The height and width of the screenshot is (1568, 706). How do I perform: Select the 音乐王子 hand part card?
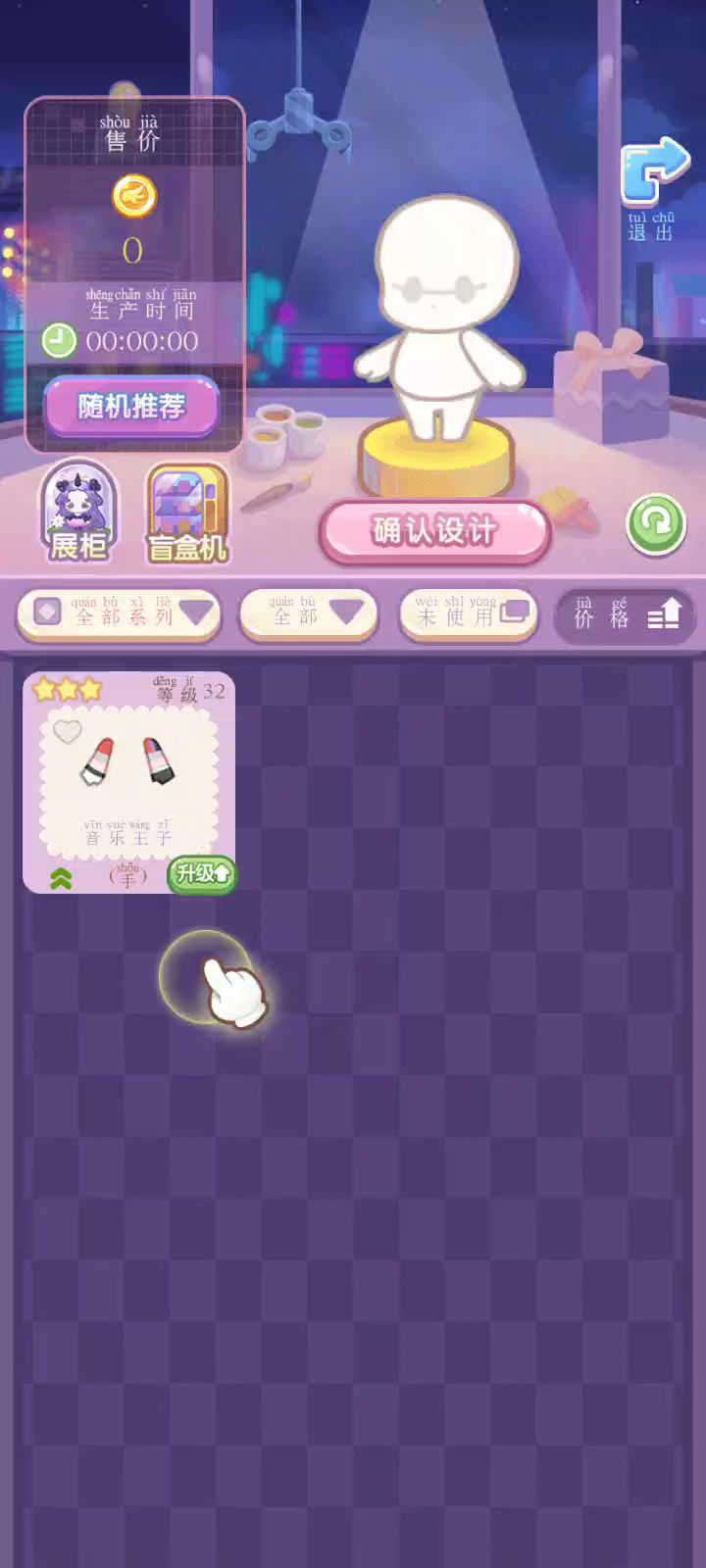(128, 774)
